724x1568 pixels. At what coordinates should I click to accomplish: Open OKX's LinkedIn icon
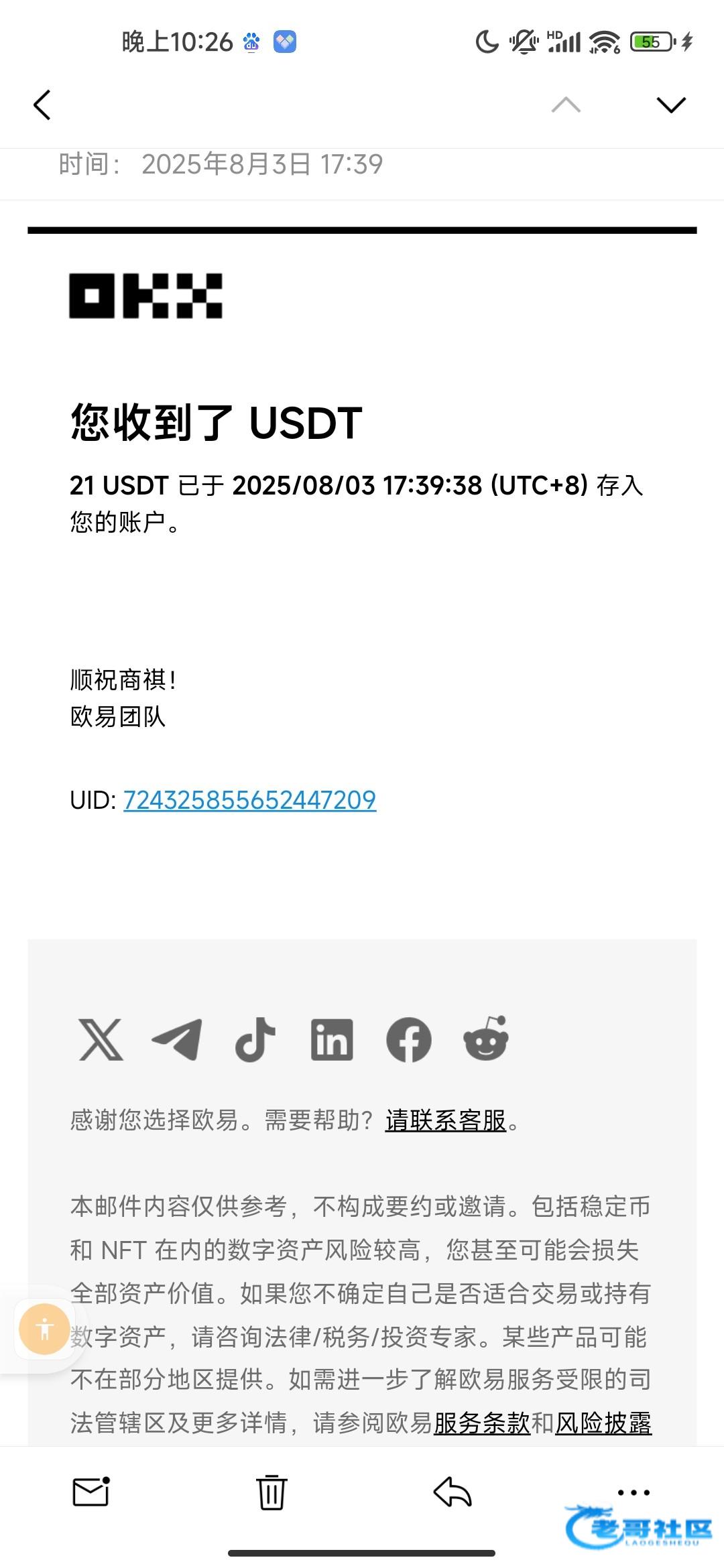point(332,1040)
